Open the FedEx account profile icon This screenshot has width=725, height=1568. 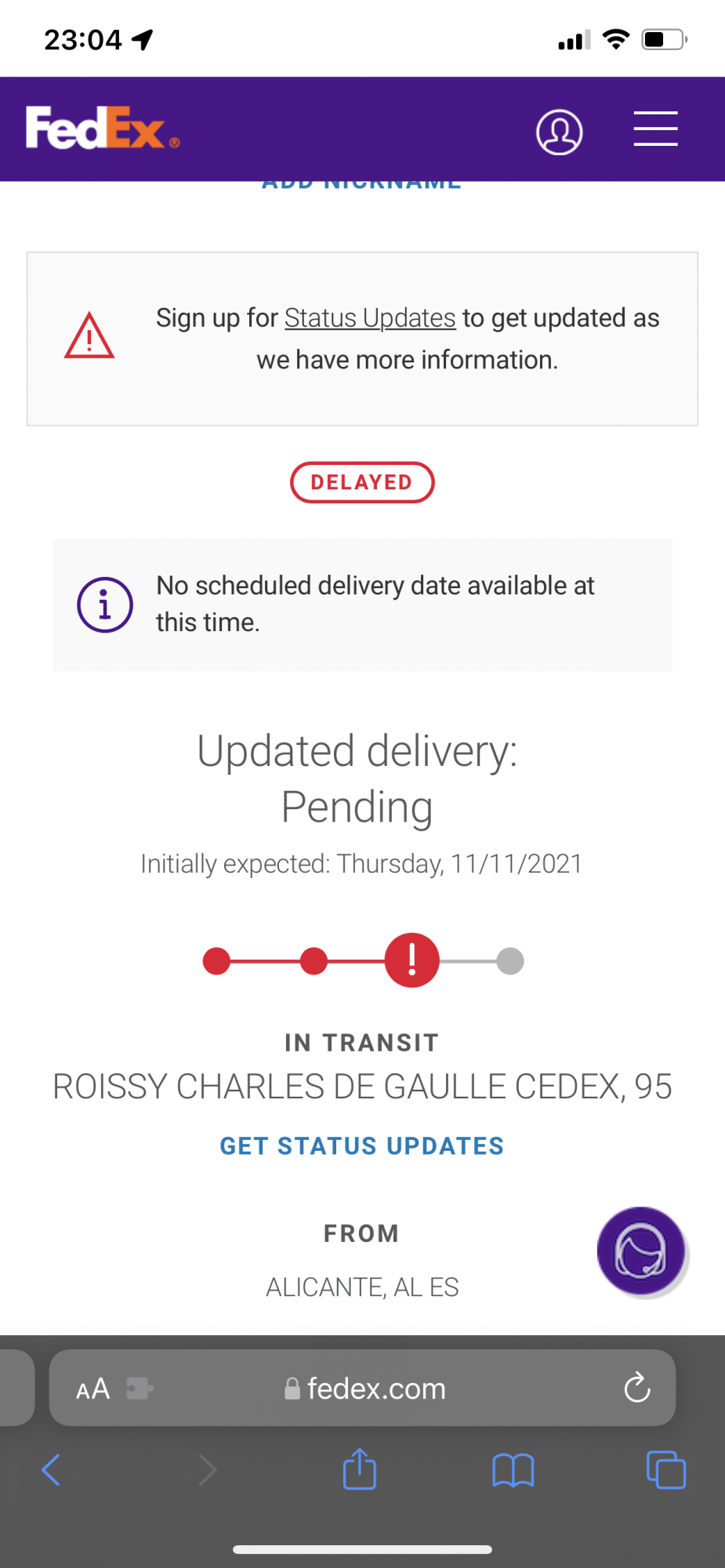(559, 132)
